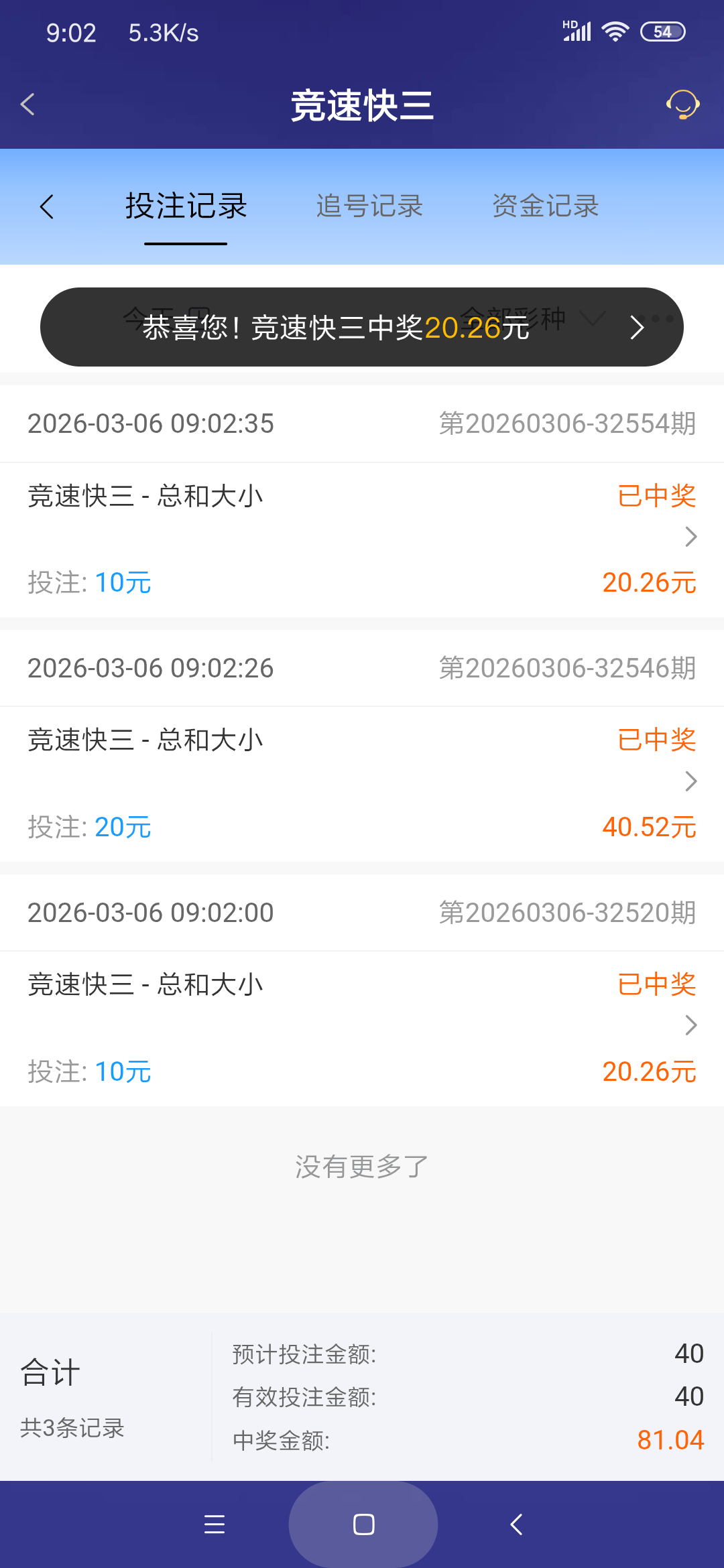724x1568 pixels.
Task: Open the Wi-Fi icon in status bar
Action: [x=615, y=29]
